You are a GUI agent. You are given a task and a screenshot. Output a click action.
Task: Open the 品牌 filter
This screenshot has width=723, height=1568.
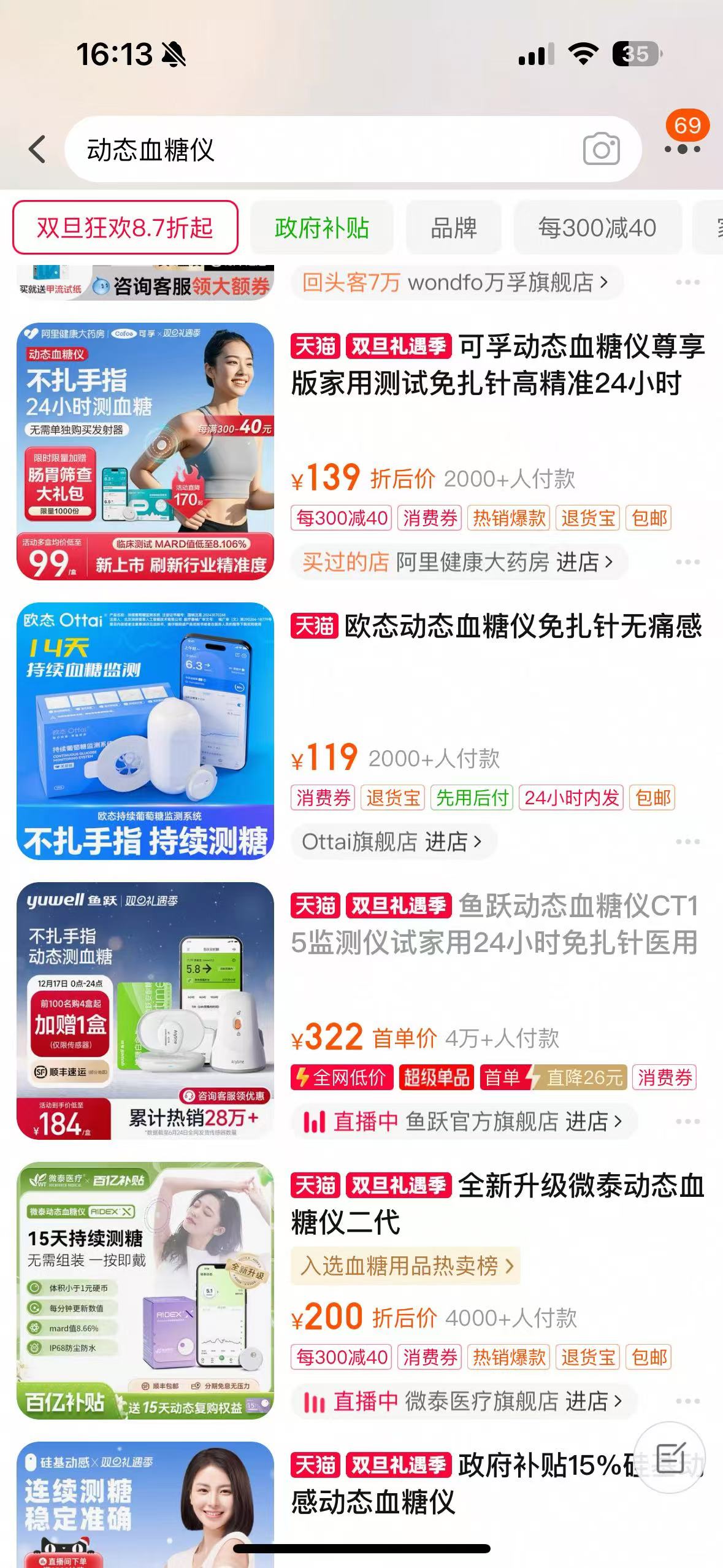click(x=454, y=228)
